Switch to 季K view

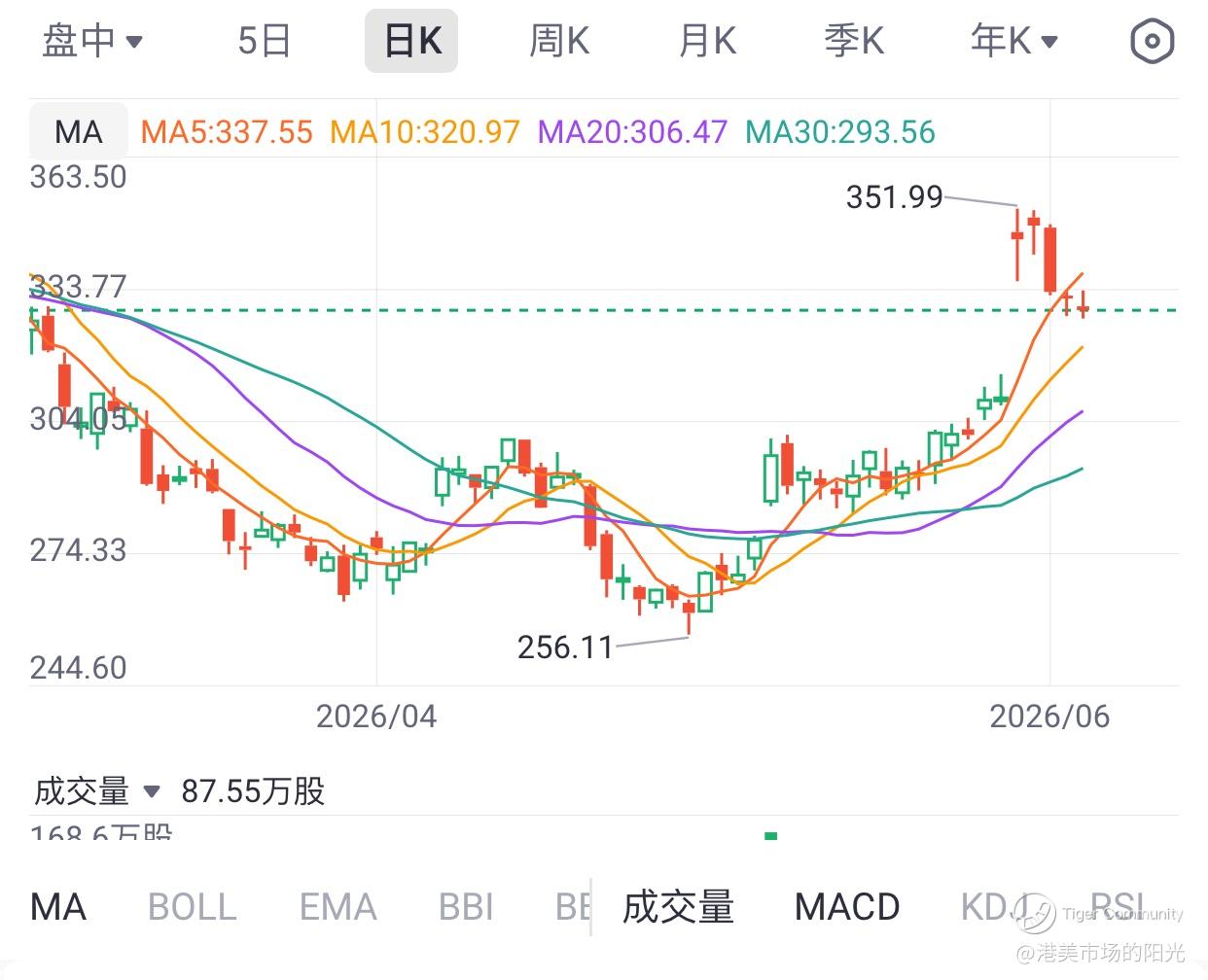[x=854, y=41]
